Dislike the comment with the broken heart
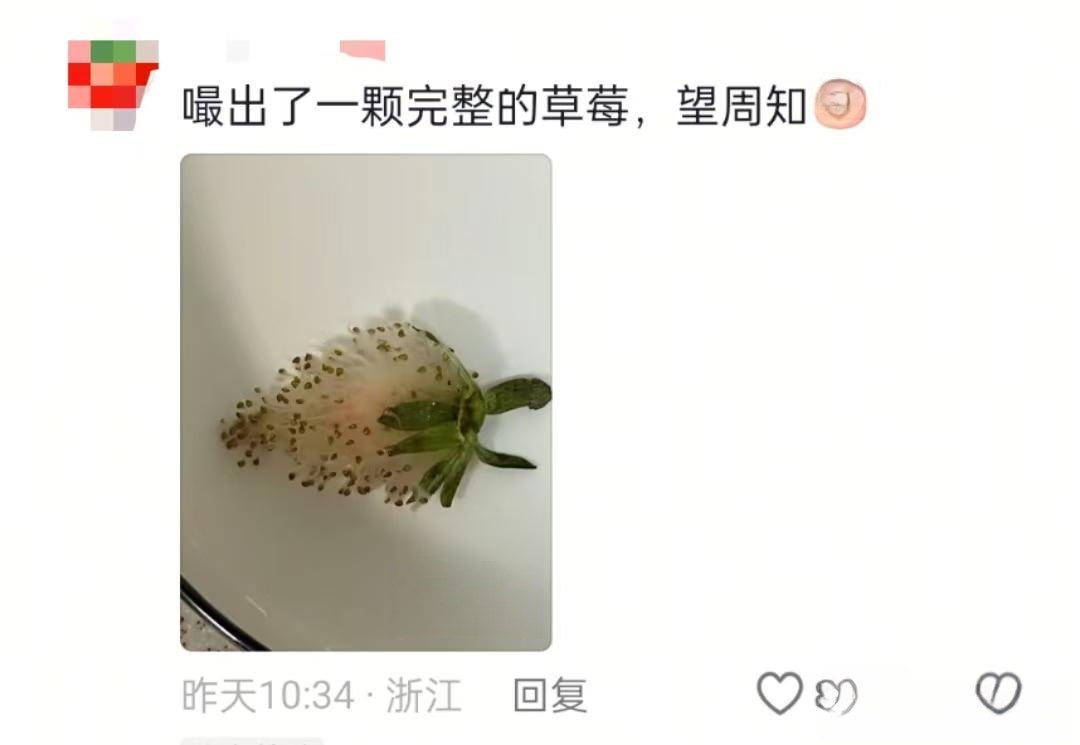The width and height of the screenshot is (1080, 745). (x=998, y=693)
